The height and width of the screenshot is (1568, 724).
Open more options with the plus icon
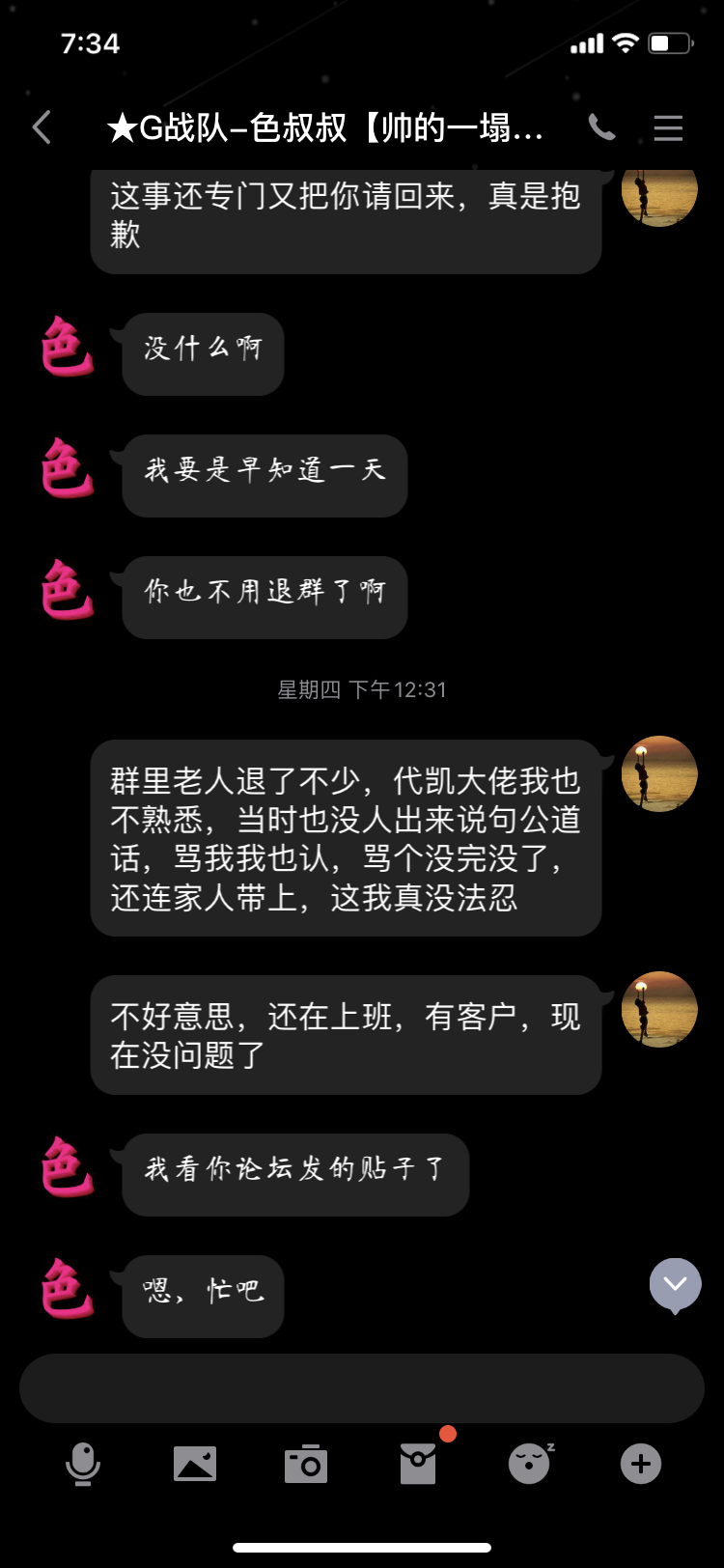click(641, 1464)
